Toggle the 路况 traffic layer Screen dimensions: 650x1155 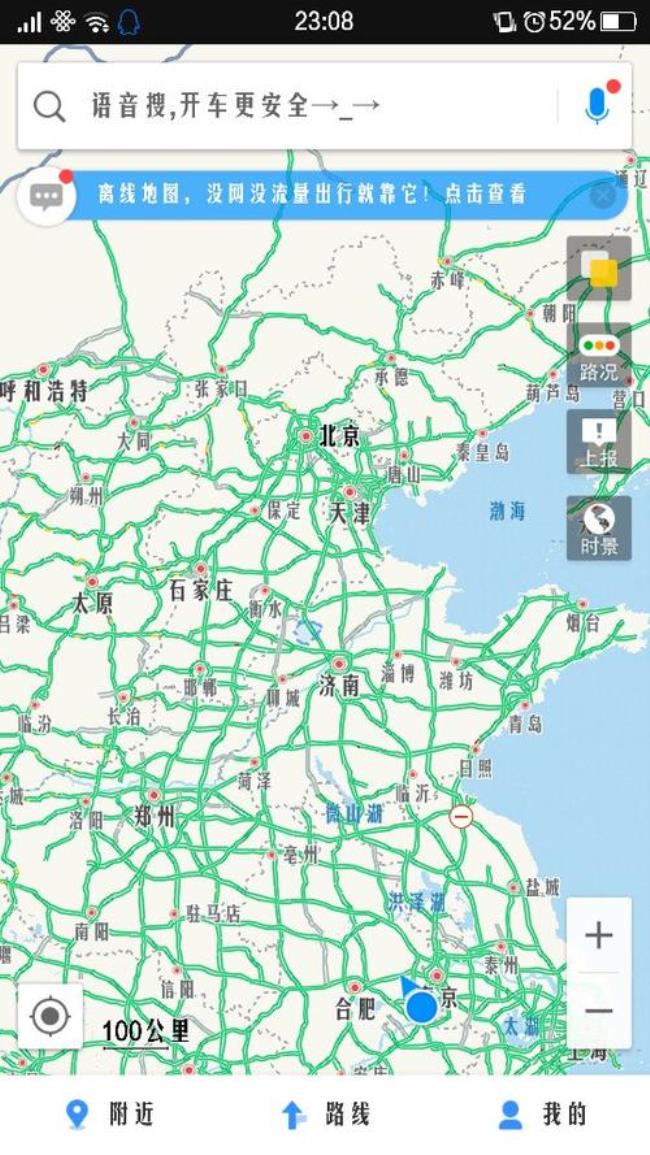coord(599,355)
